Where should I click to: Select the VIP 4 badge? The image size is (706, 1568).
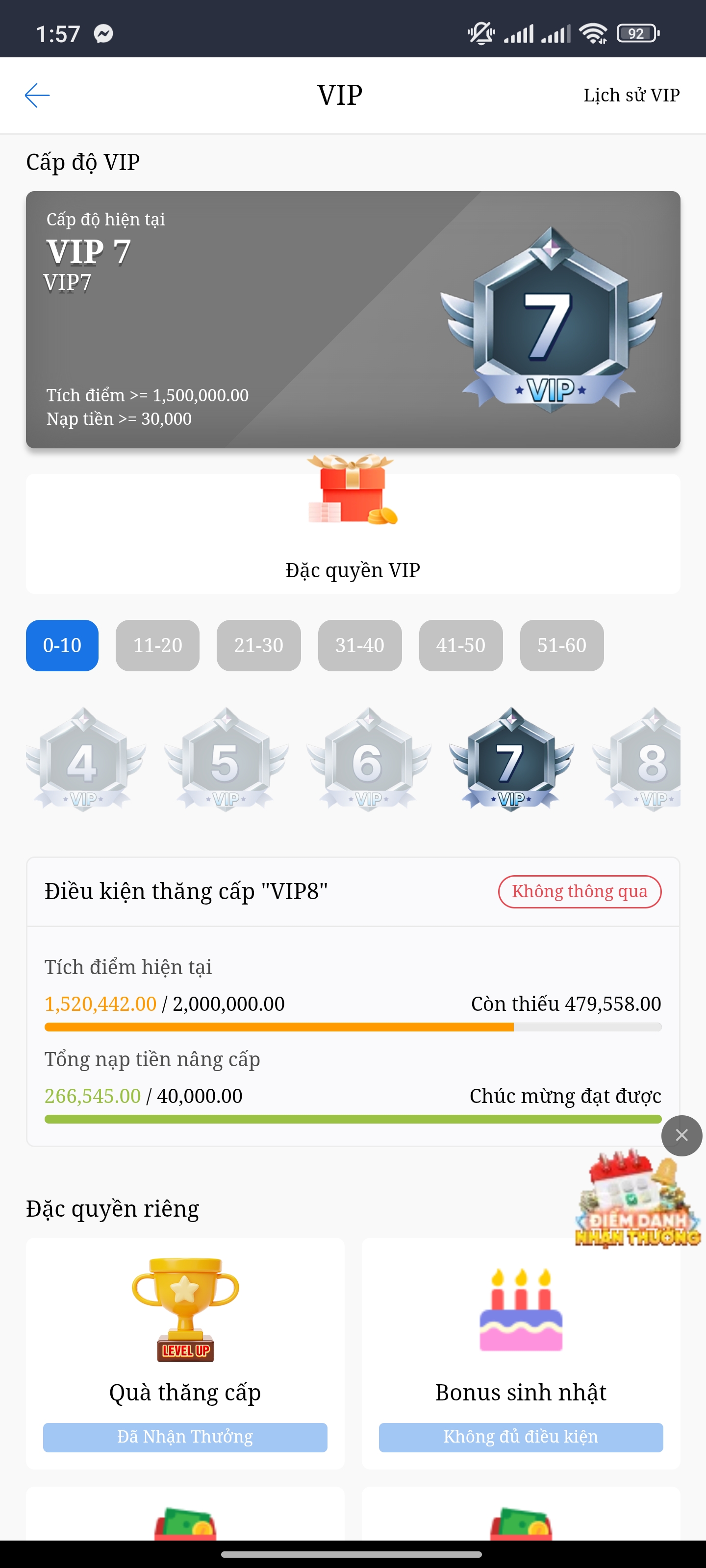83,759
